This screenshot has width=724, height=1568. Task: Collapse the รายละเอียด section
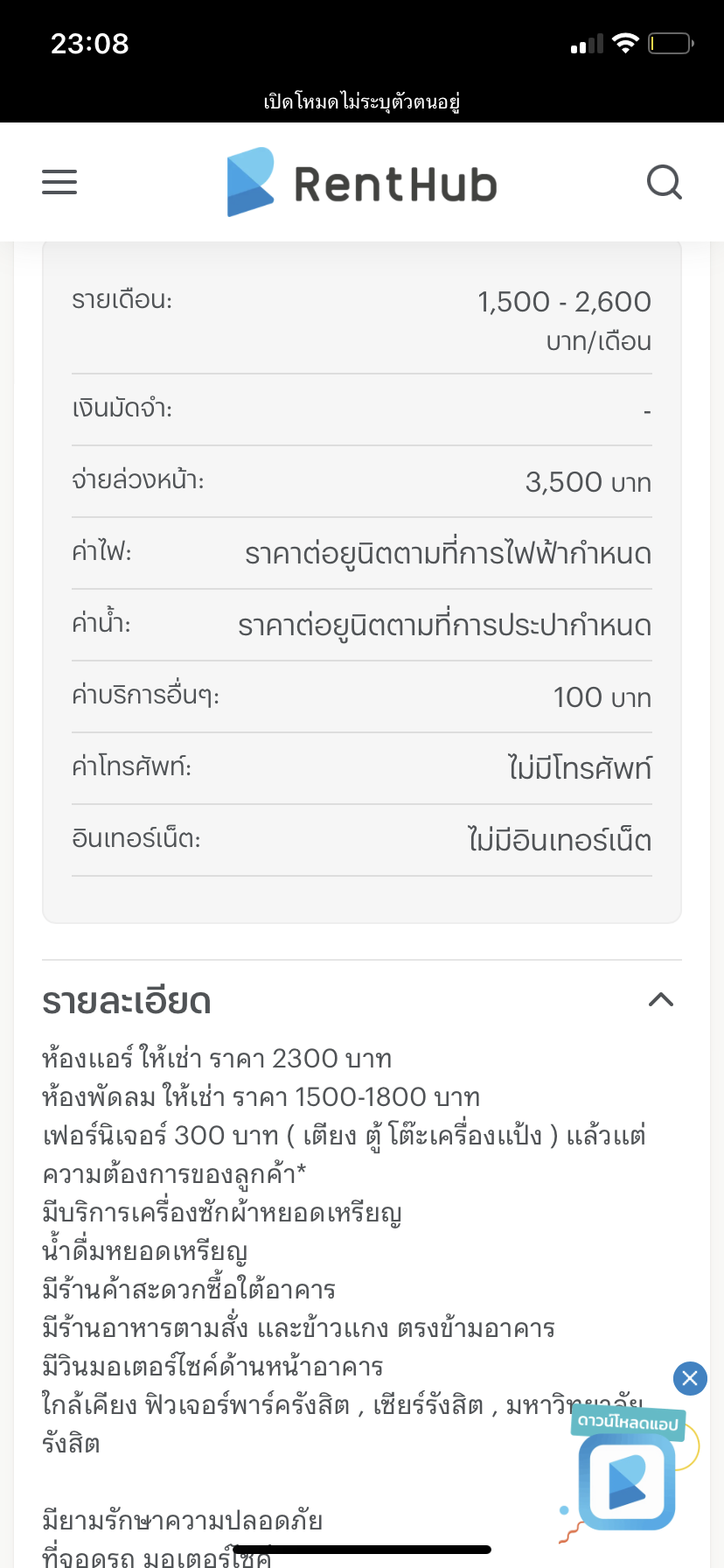[660, 999]
